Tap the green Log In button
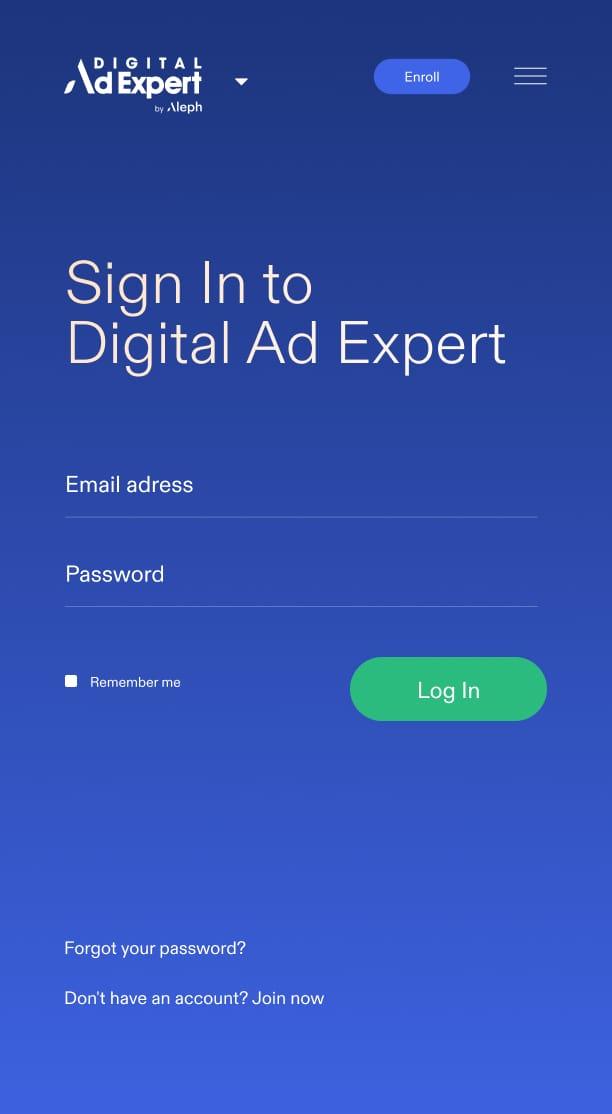The height and width of the screenshot is (1114, 612). (x=448, y=689)
